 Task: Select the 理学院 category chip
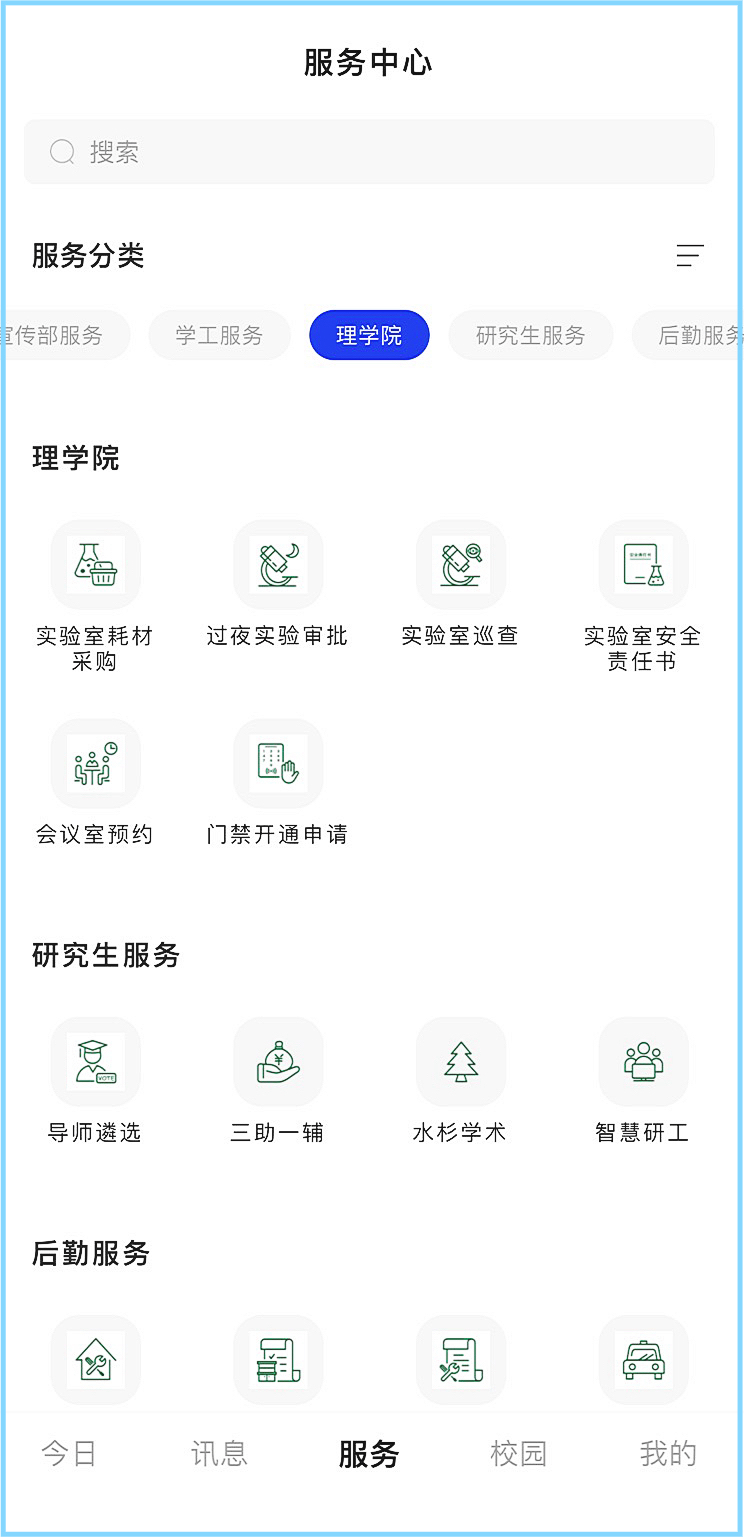pyautogui.click(x=369, y=335)
